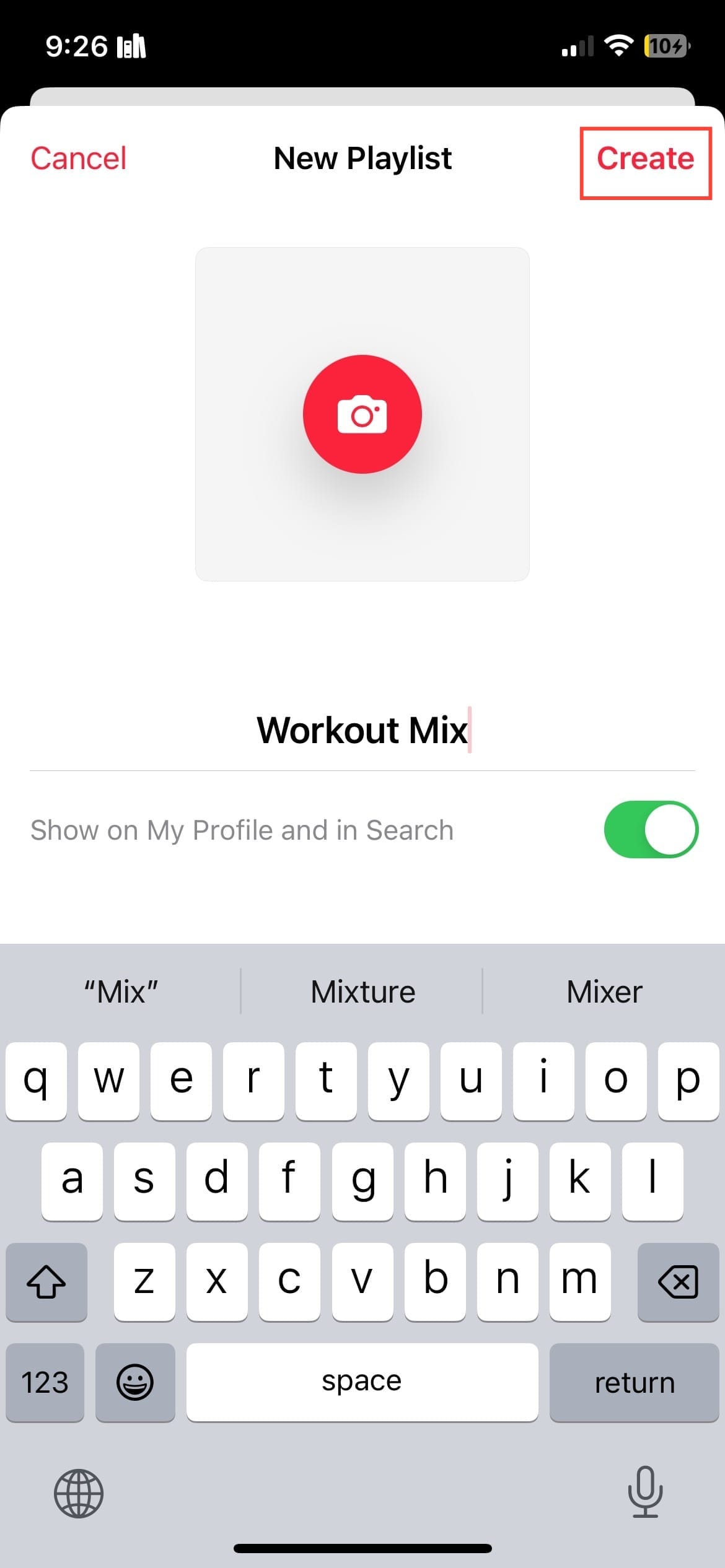The height and width of the screenshot is (1568, 725).
Task: Tap the return key on the keyboard
Action: (x=634, y=1382)
